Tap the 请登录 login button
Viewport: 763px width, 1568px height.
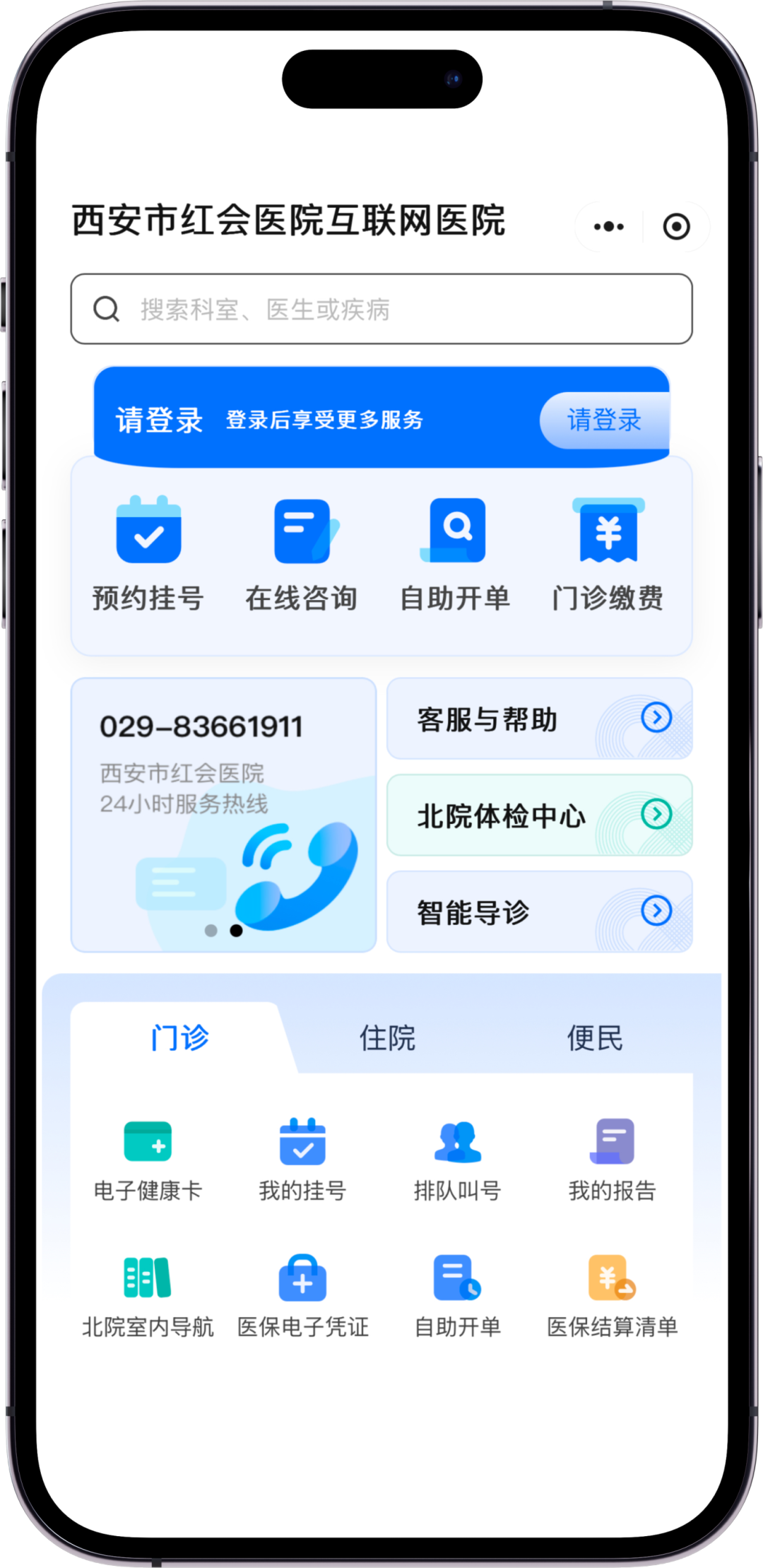[x=604, y=420]
